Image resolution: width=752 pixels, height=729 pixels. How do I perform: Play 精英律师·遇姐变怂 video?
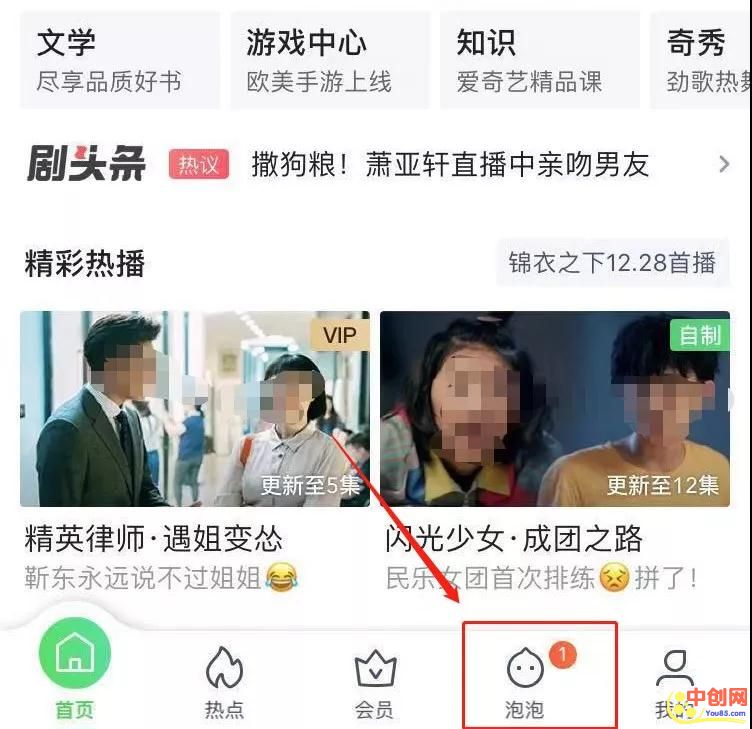[195, 409]
